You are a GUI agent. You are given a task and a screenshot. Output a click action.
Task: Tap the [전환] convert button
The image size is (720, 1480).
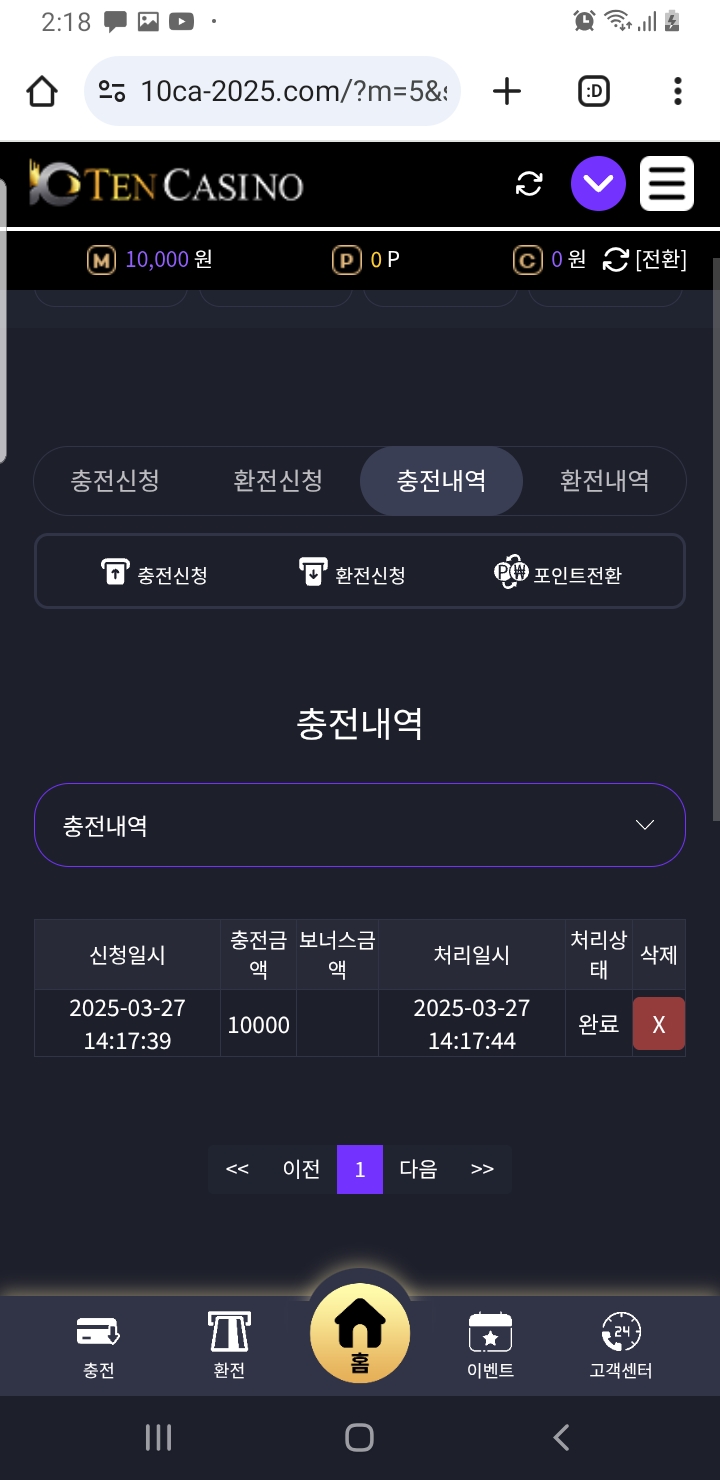pyautogui.click(x=646, y=260)
